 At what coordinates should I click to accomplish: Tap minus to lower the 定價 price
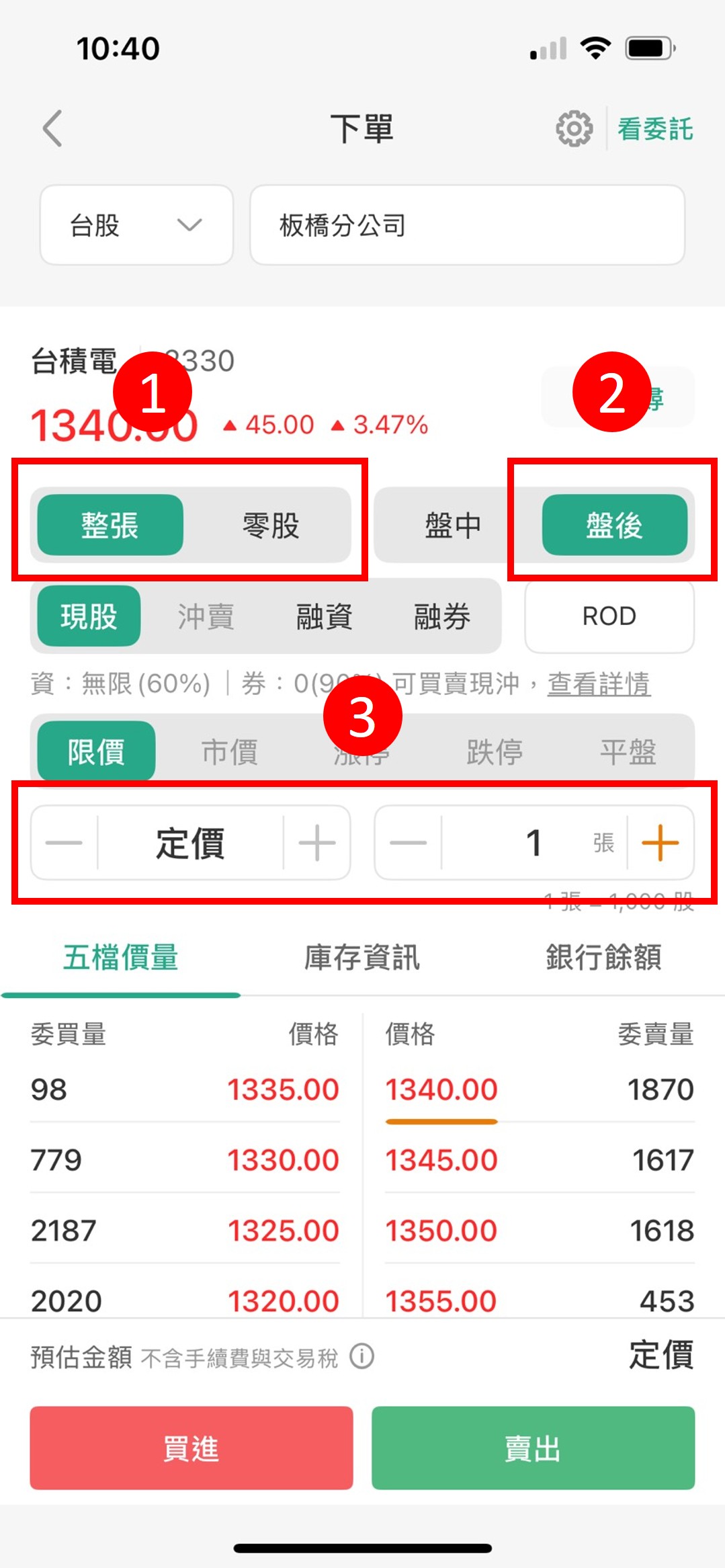[65, 842]
